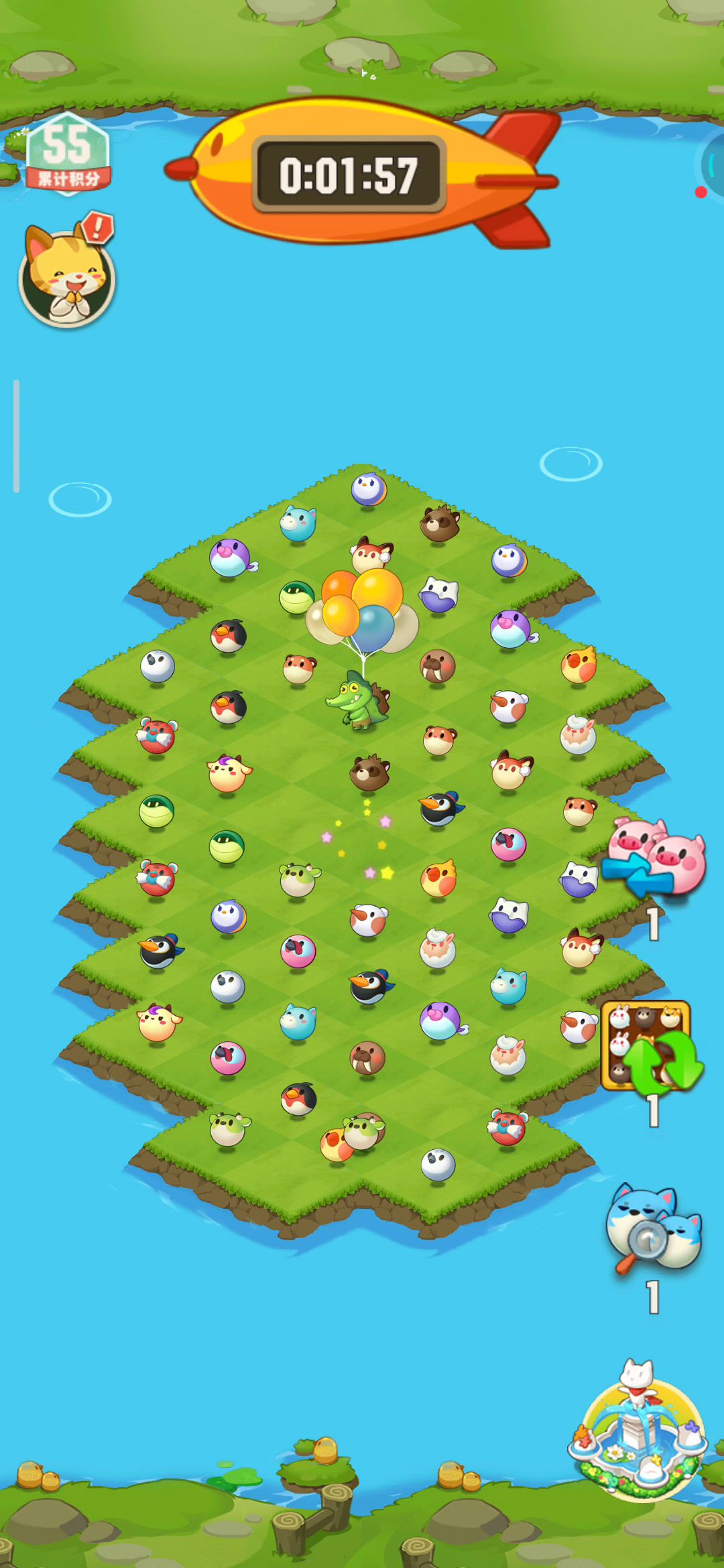Select the brown walrus tile near bottom
Screen dimensions: 724x1568
pyautogui.click(x=367, y=1057)
